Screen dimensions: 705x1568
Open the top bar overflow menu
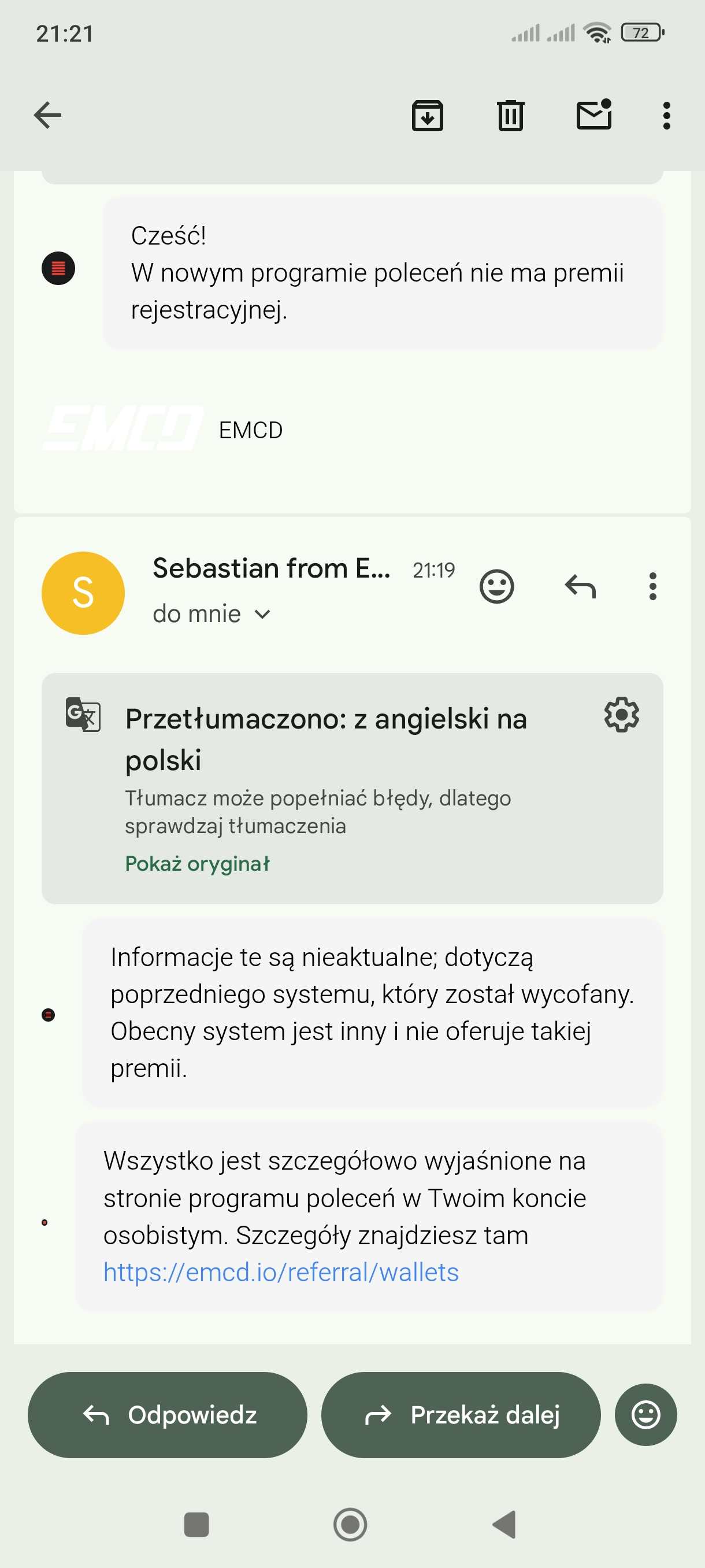667,115
